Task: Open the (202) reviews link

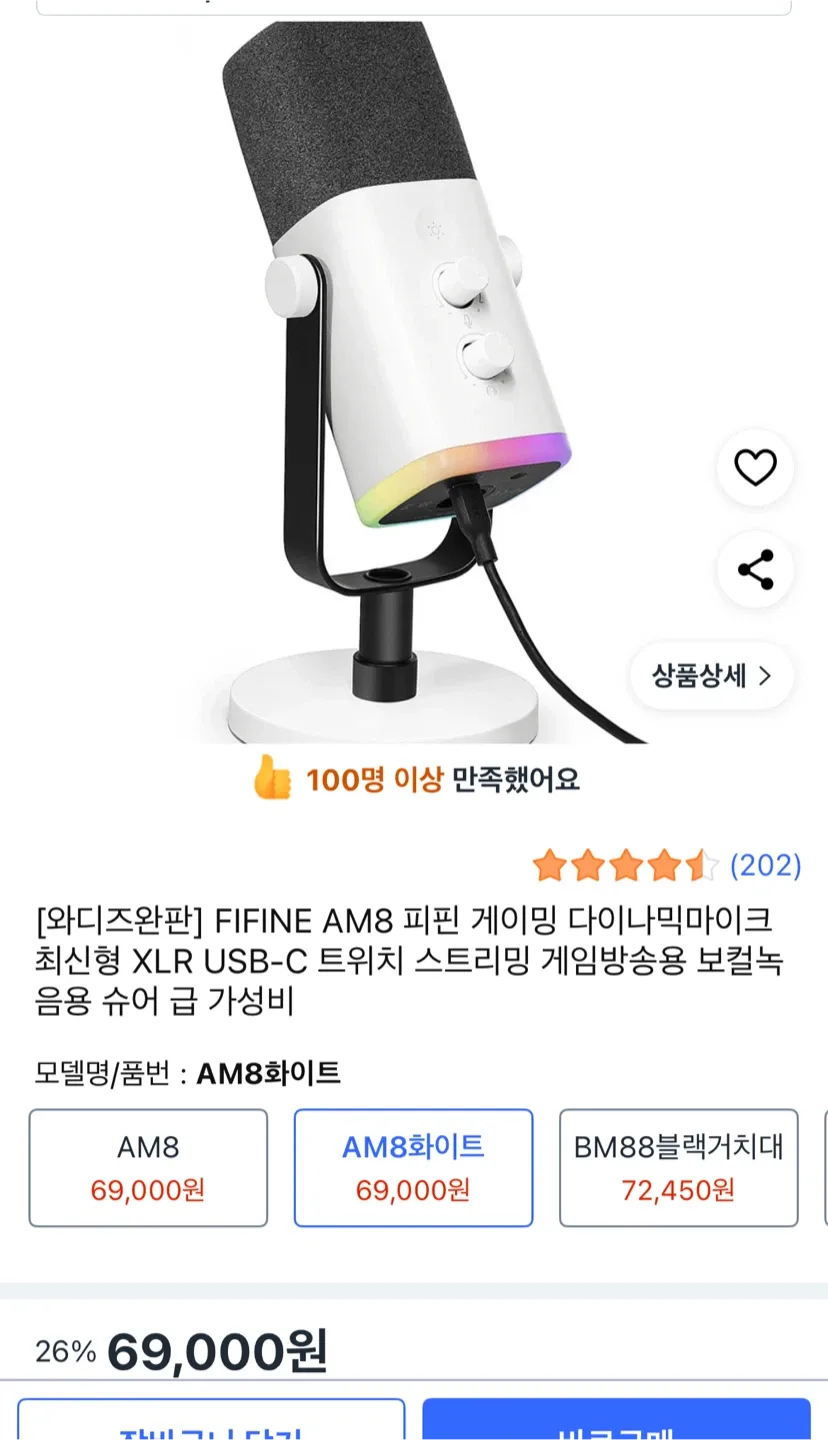Action: (x=765, y=865)
